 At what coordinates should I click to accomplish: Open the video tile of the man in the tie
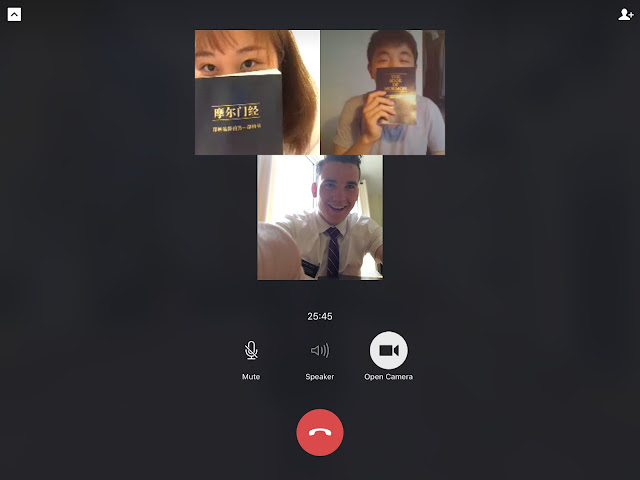tap(320, 217)
